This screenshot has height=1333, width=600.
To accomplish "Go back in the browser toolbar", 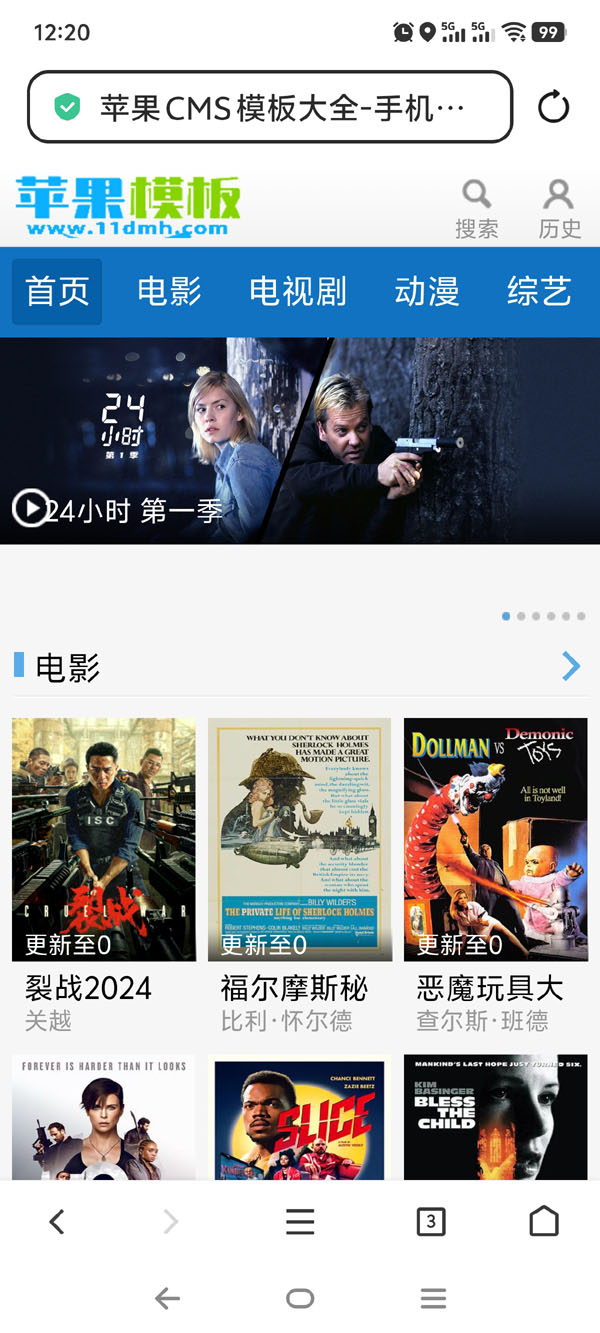I will 57,1221.
